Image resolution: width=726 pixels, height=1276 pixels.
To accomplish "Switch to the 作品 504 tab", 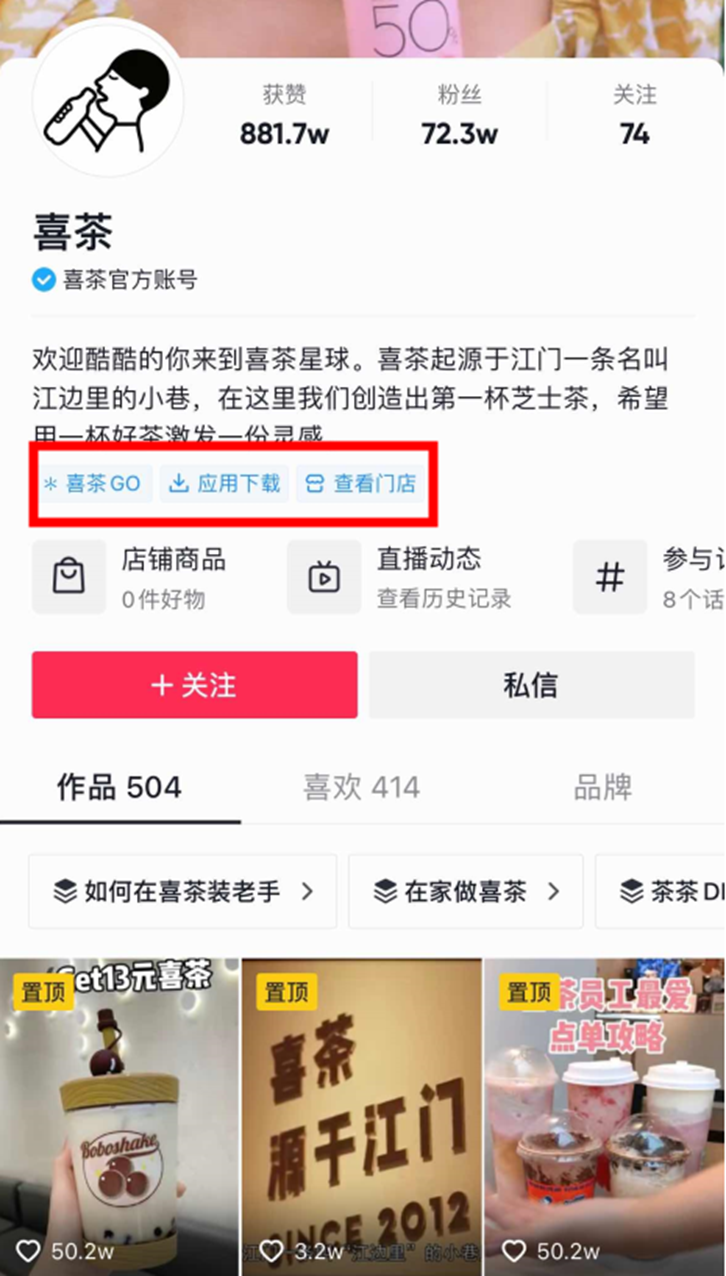I will 119,788.
